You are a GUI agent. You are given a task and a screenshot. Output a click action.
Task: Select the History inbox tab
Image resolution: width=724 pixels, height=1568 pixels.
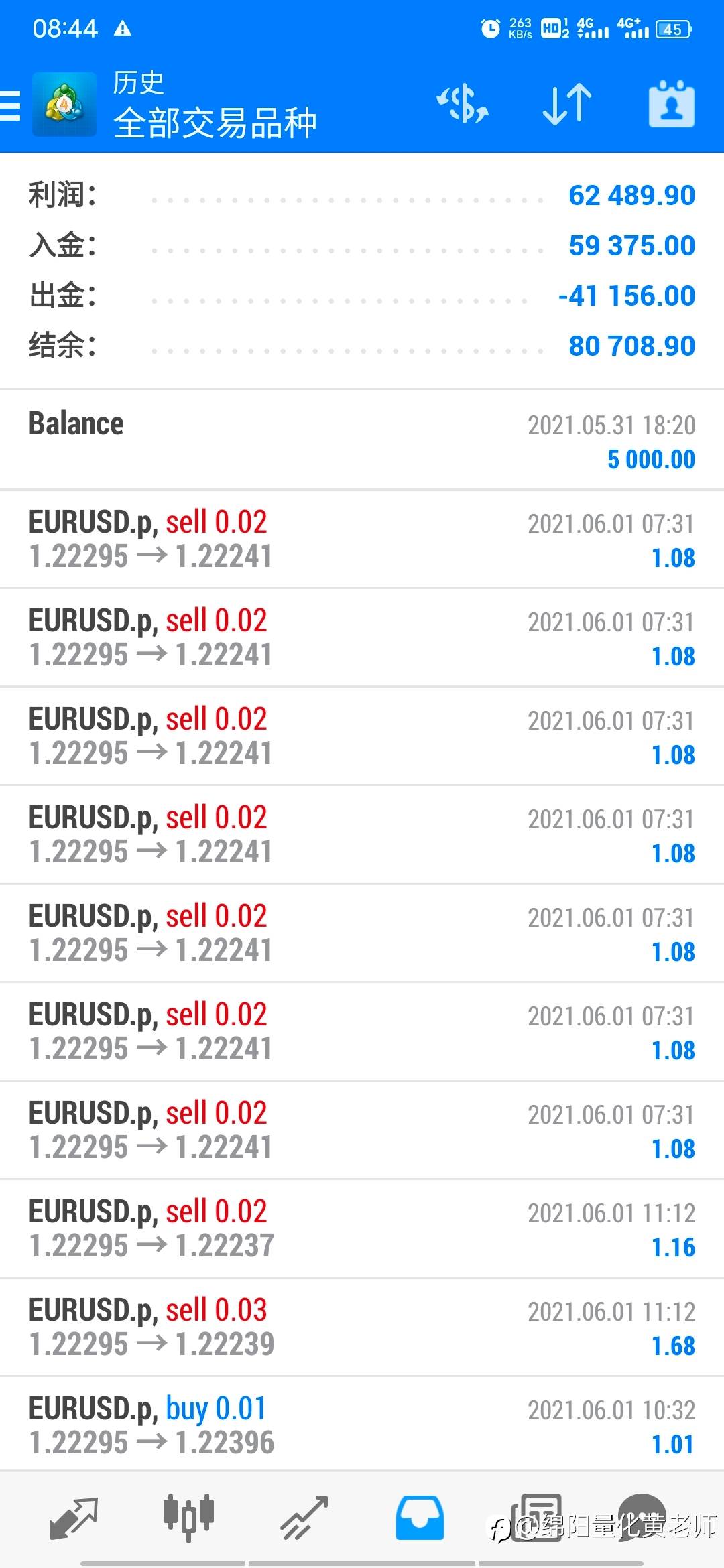(420, 1517)
